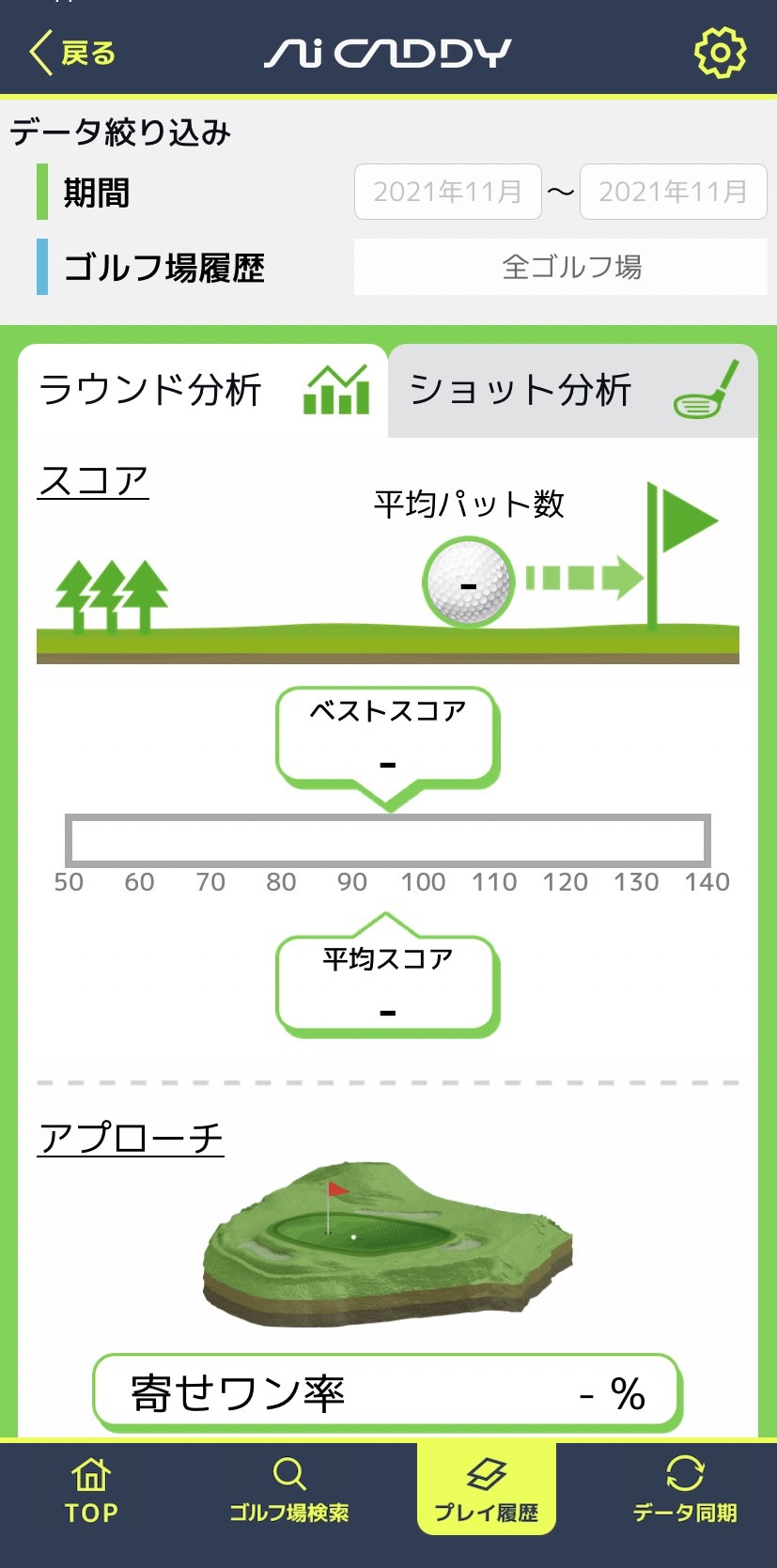Open the settings gear icon

click(720, 53)
